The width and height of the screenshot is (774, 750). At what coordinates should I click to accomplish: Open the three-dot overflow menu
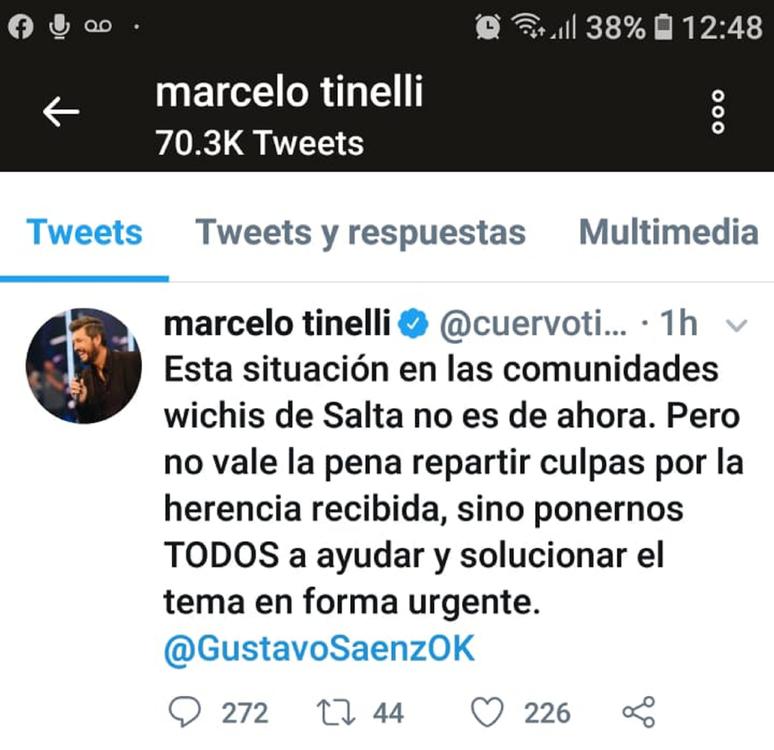point(716,113)
